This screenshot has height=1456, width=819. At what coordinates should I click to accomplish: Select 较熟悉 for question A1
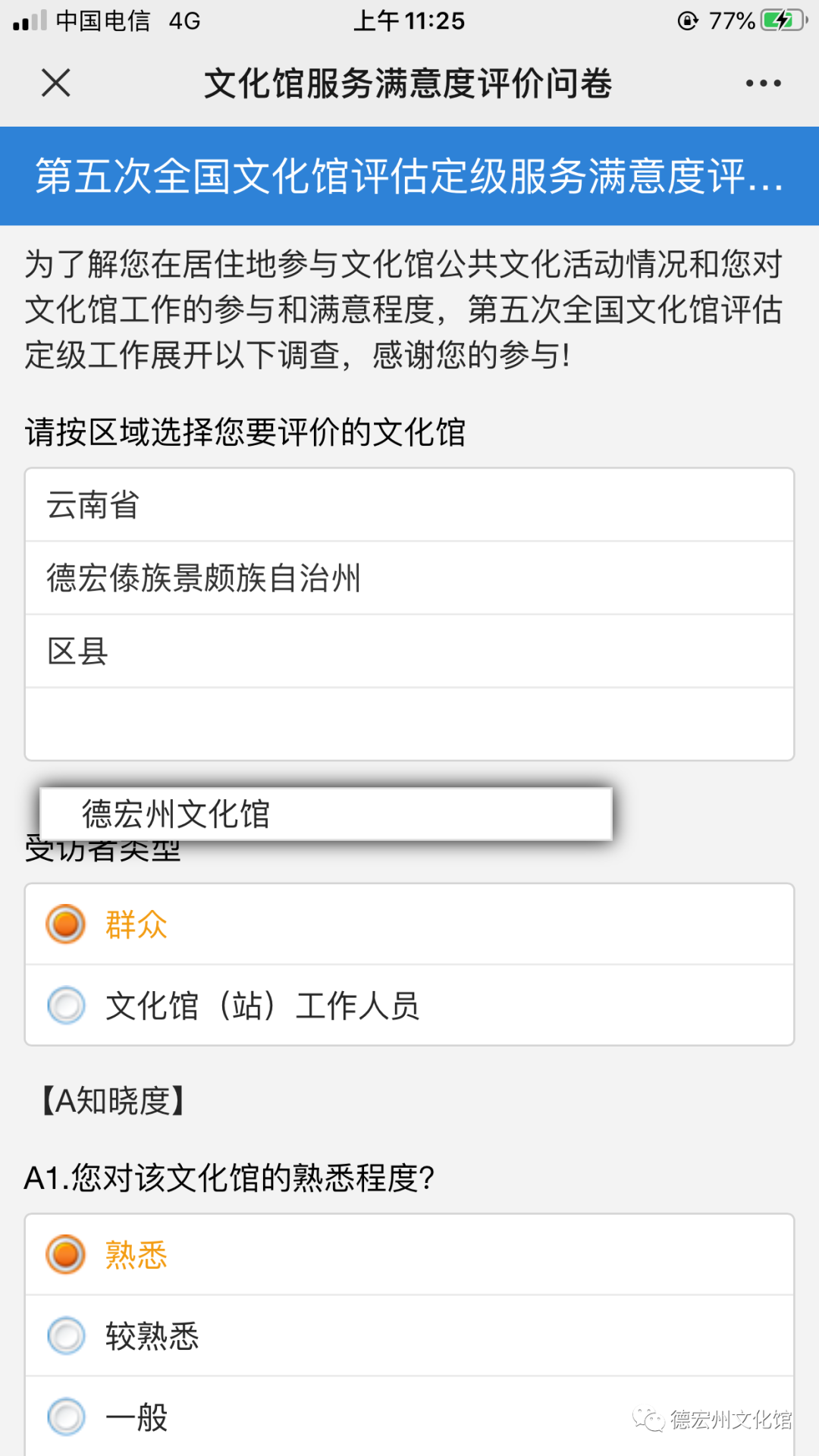(x=409, y=1336)
